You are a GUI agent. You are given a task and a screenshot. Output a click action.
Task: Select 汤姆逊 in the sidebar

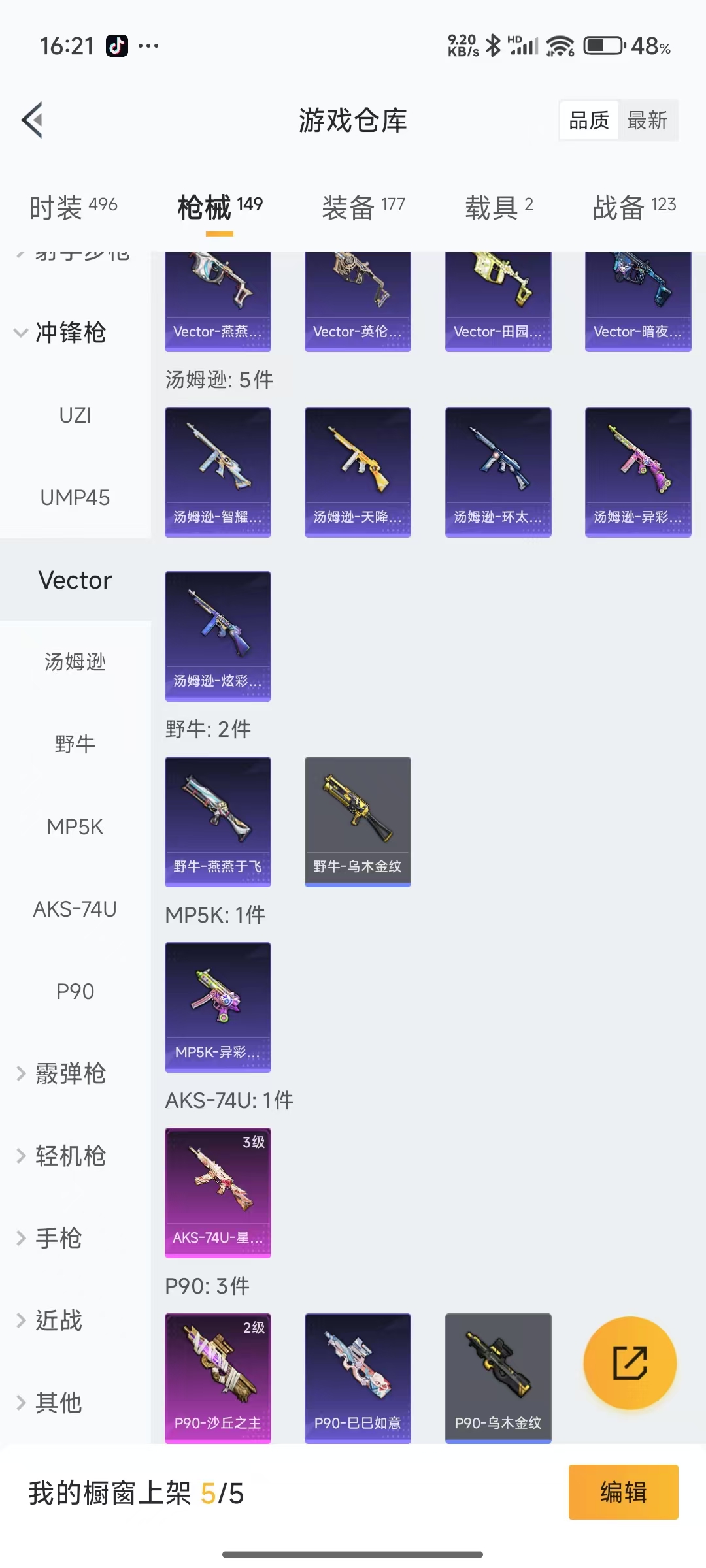75,662
